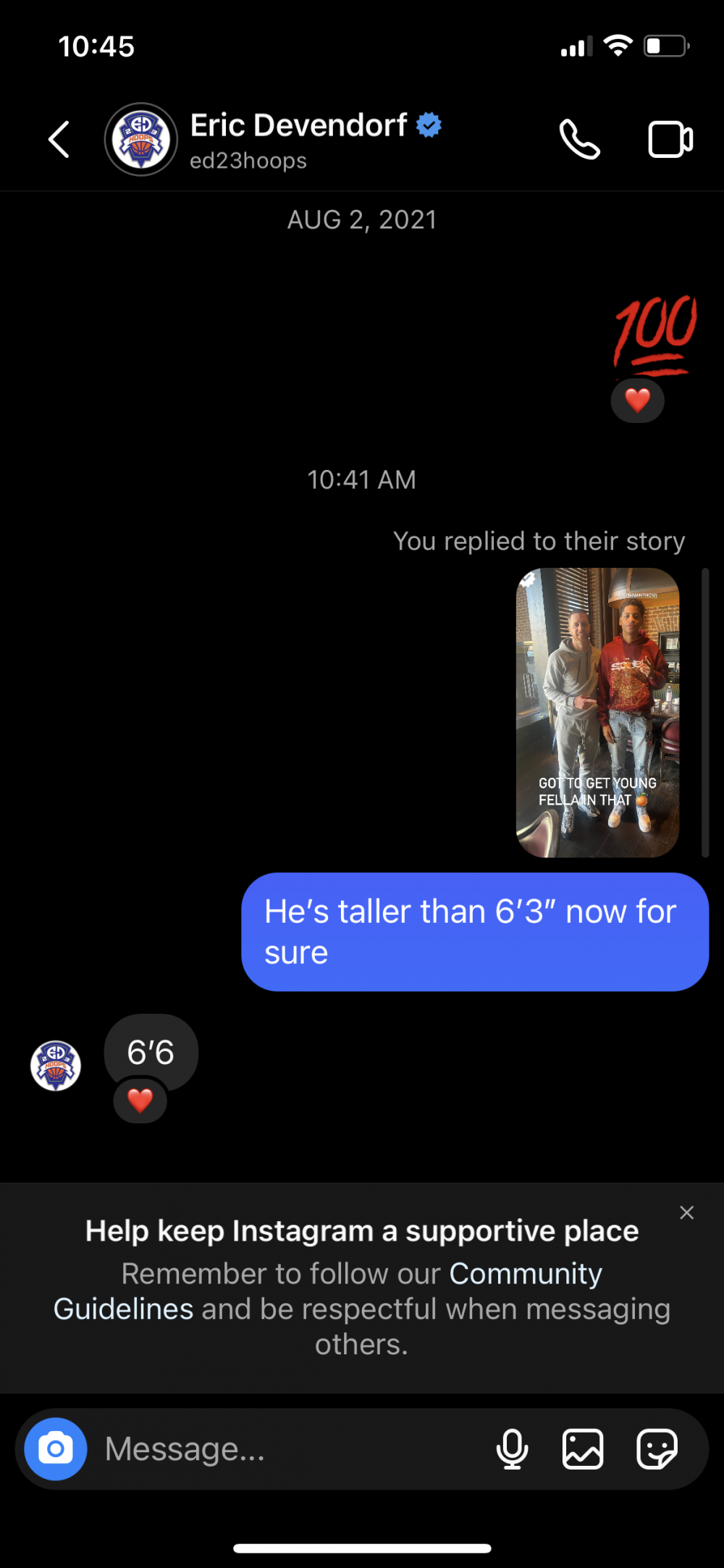This screenshot has height=1568, width=724.
Task: Choose a photo from the gallery
Action: 583,1449
